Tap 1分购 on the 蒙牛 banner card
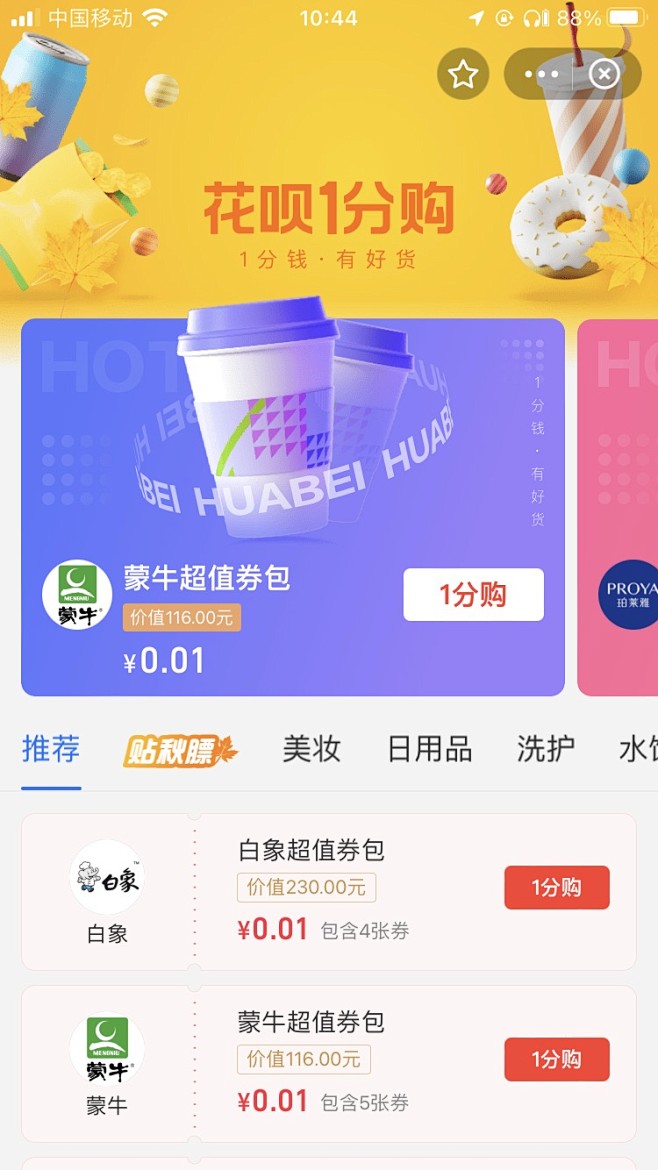The height and width of the screenshot is (1170, 658). [x=473, y=595]
